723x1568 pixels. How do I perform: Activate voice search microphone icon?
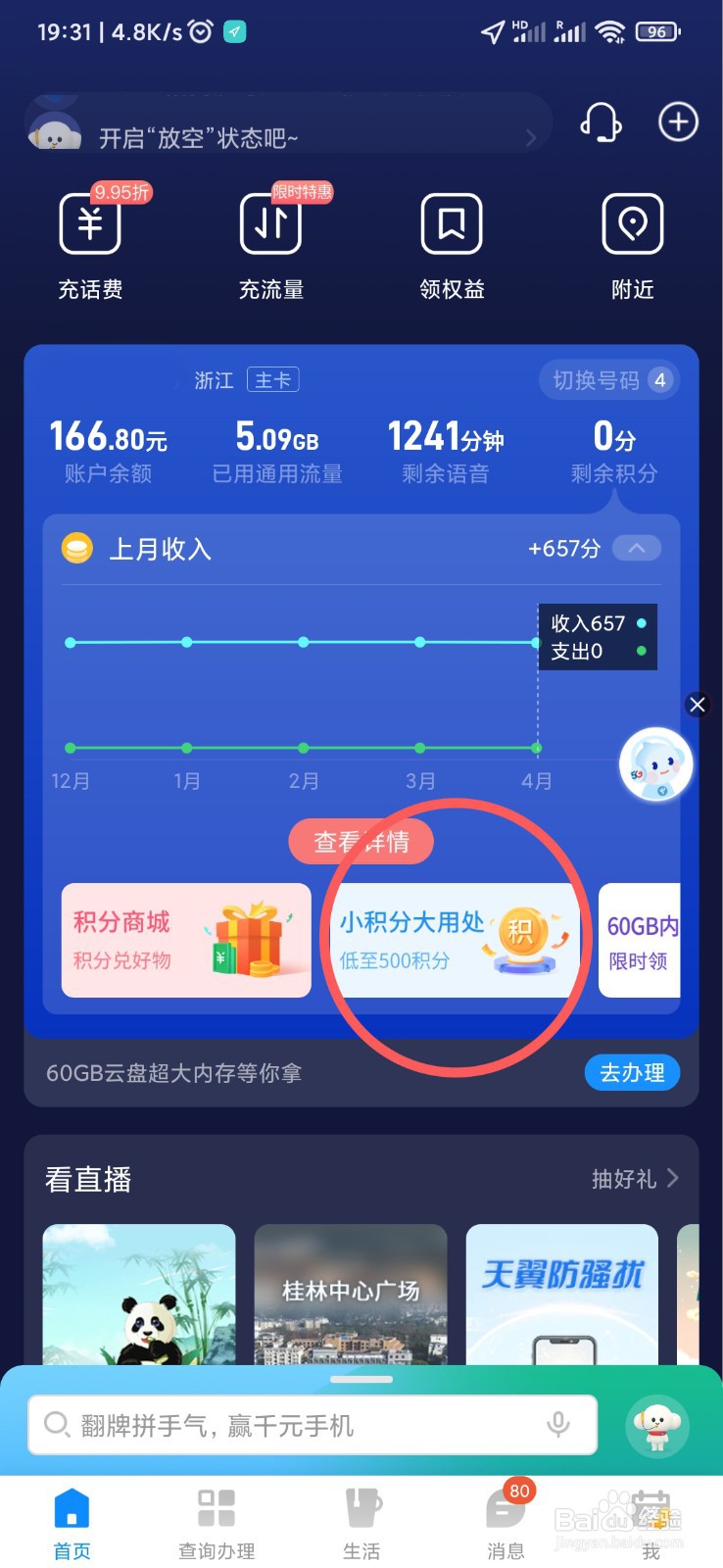point(556,1426)
